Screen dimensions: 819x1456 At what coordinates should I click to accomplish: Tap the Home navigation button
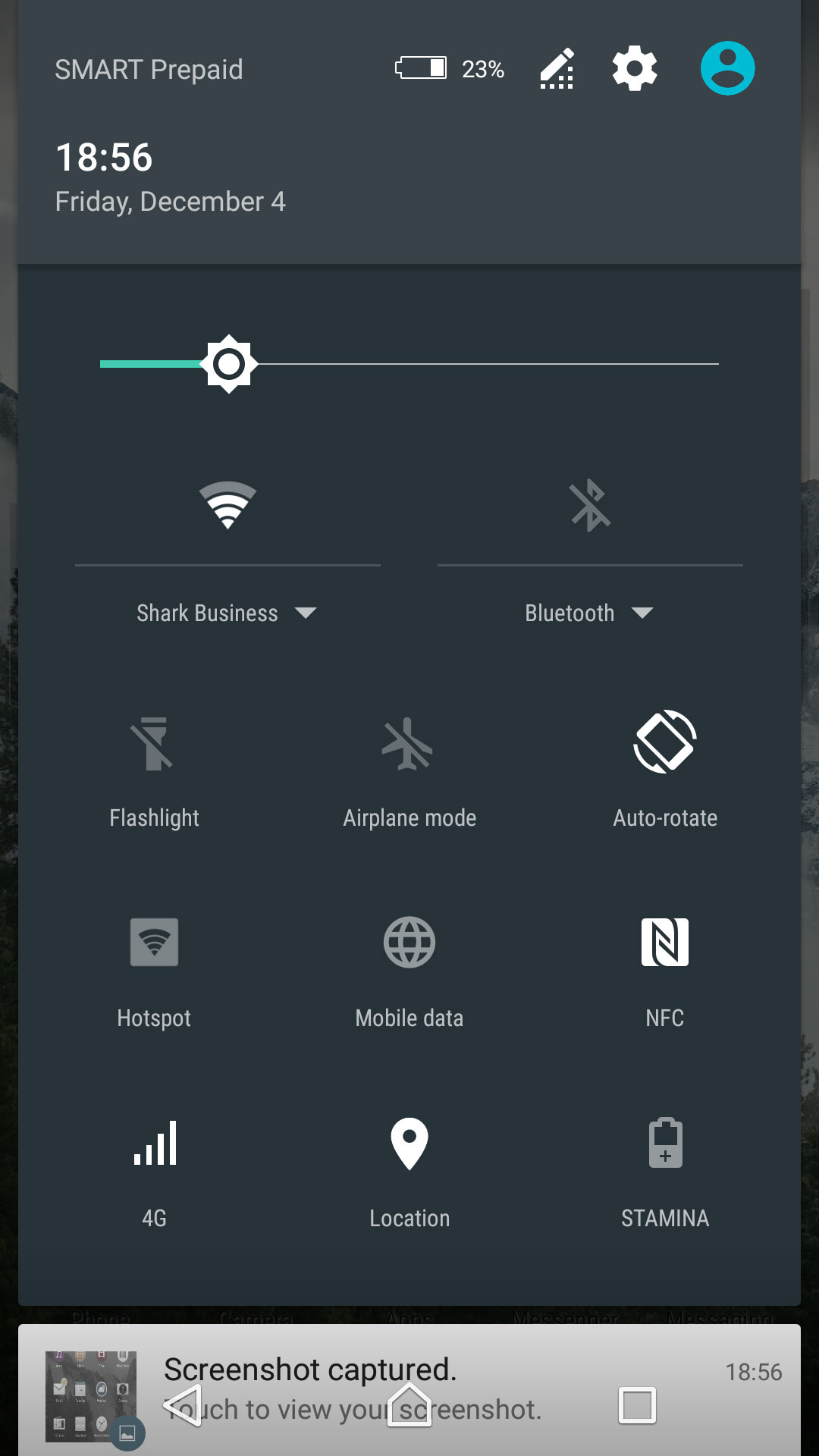tap(409, 1405)
